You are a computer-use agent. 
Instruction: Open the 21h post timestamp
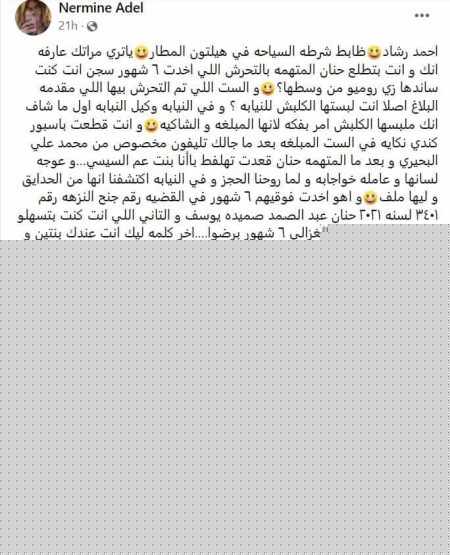pos(68,26)
